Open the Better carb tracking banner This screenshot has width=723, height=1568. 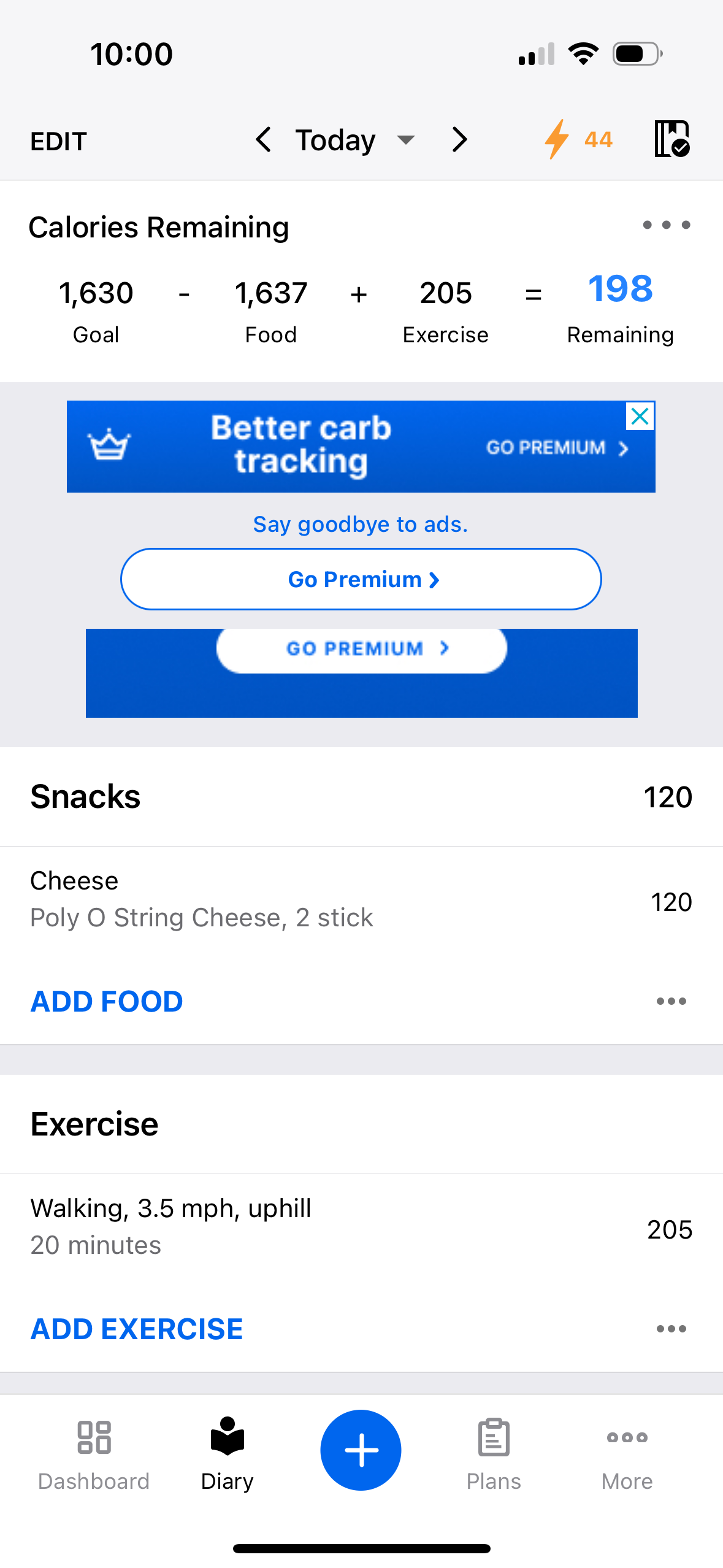coord(343,447)
